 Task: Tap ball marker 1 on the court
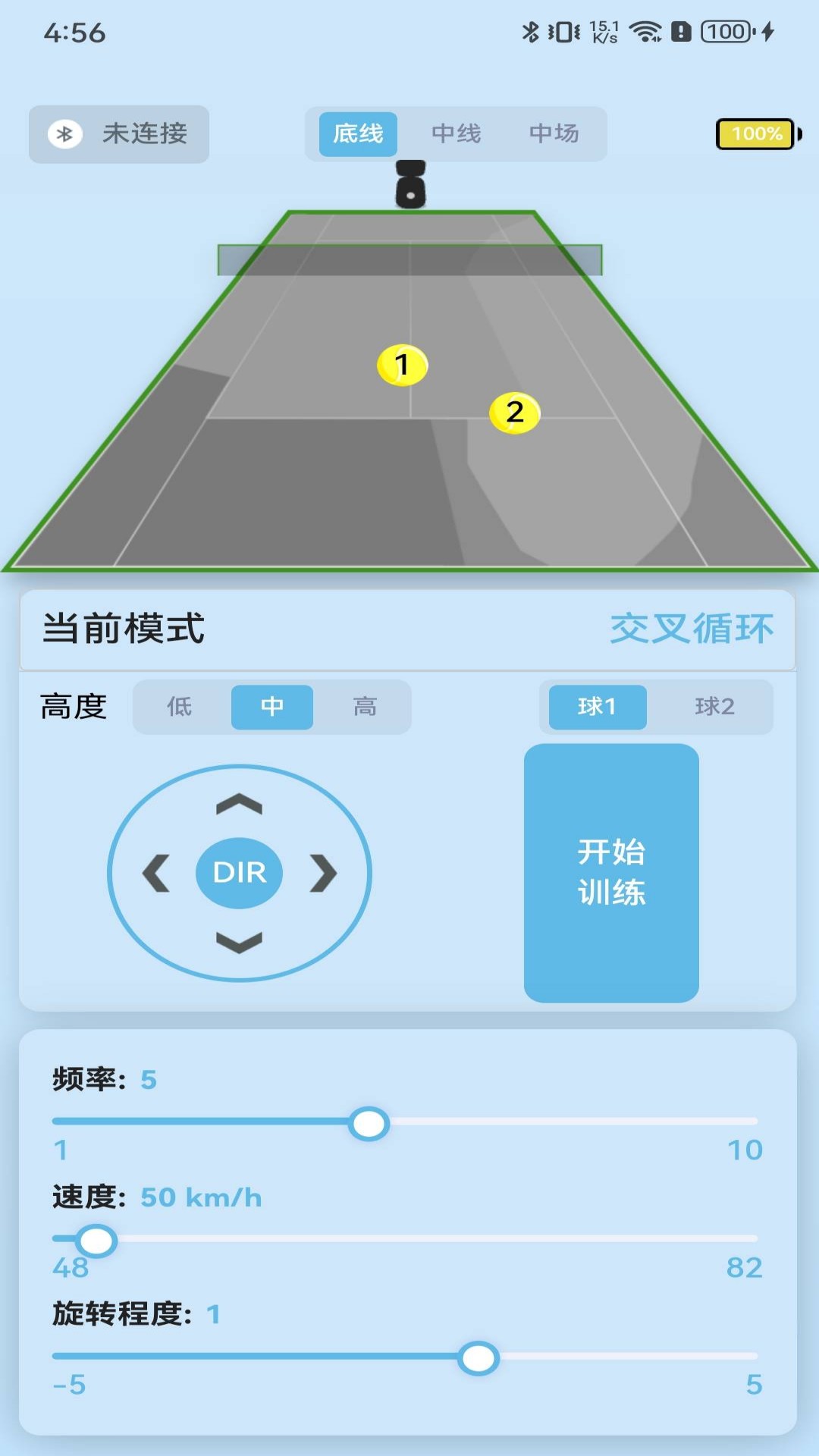tap(403, 364)
